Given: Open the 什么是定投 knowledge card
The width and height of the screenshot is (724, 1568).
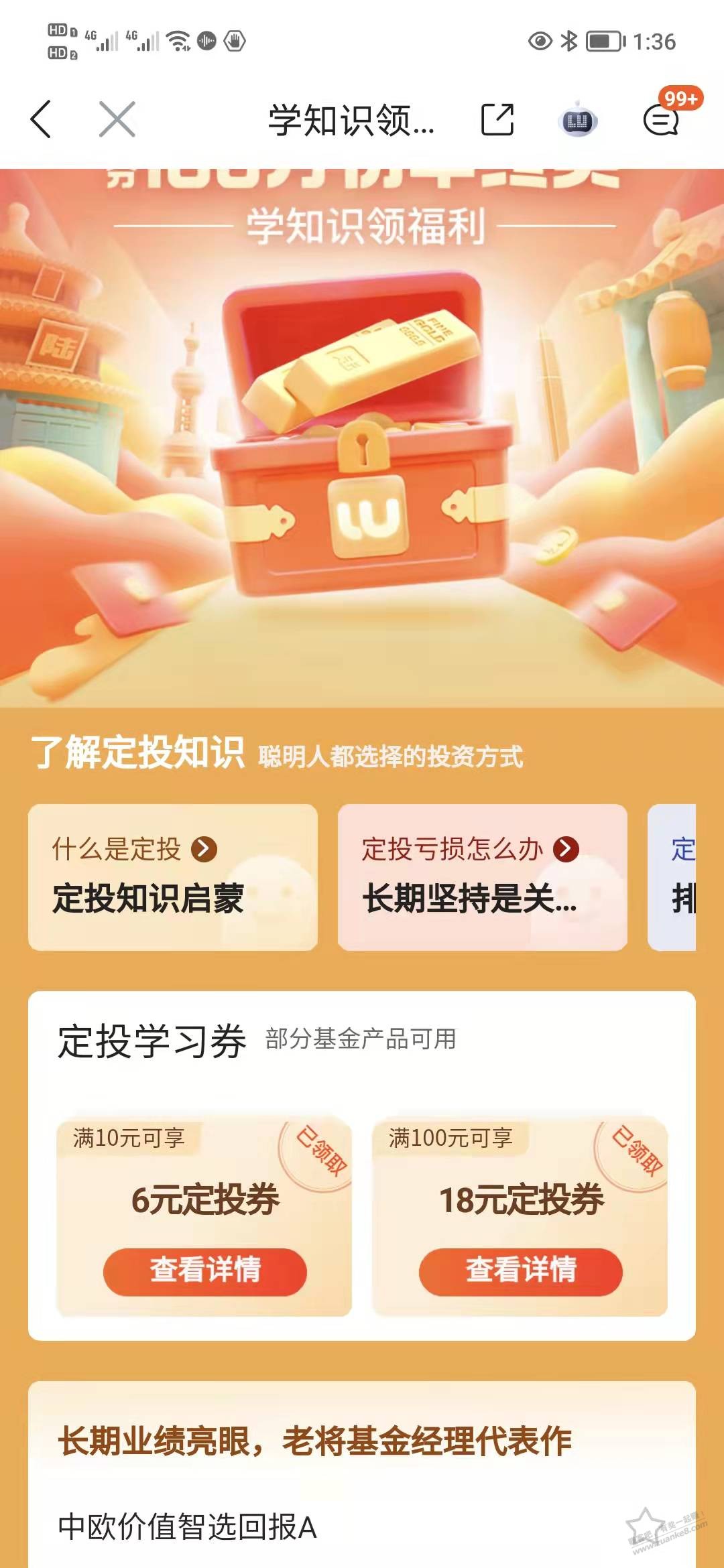Looking at the screenshot, I should [x=172, y=876].
